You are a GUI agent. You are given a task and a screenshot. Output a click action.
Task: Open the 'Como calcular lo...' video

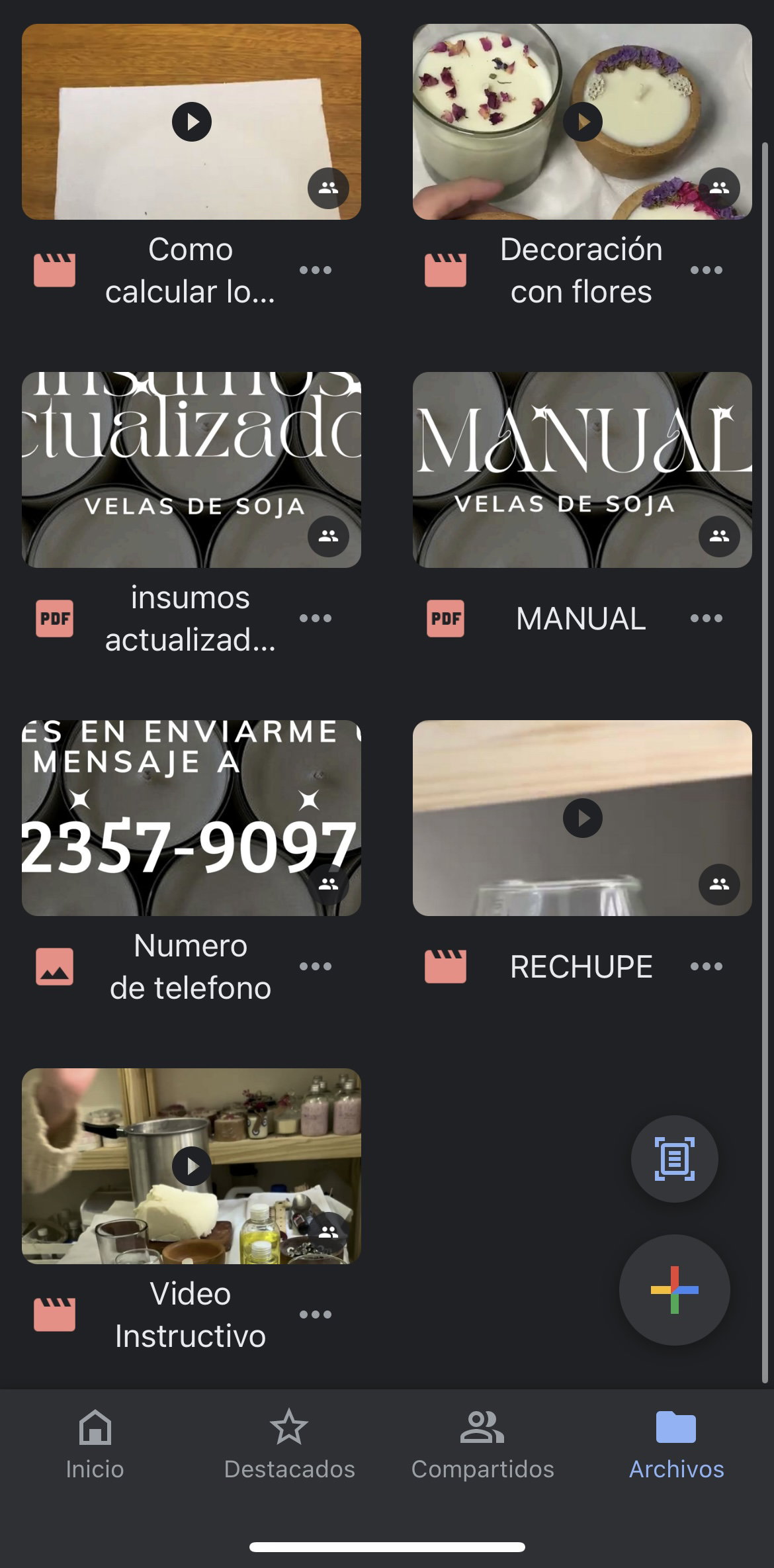pos(191,122)
